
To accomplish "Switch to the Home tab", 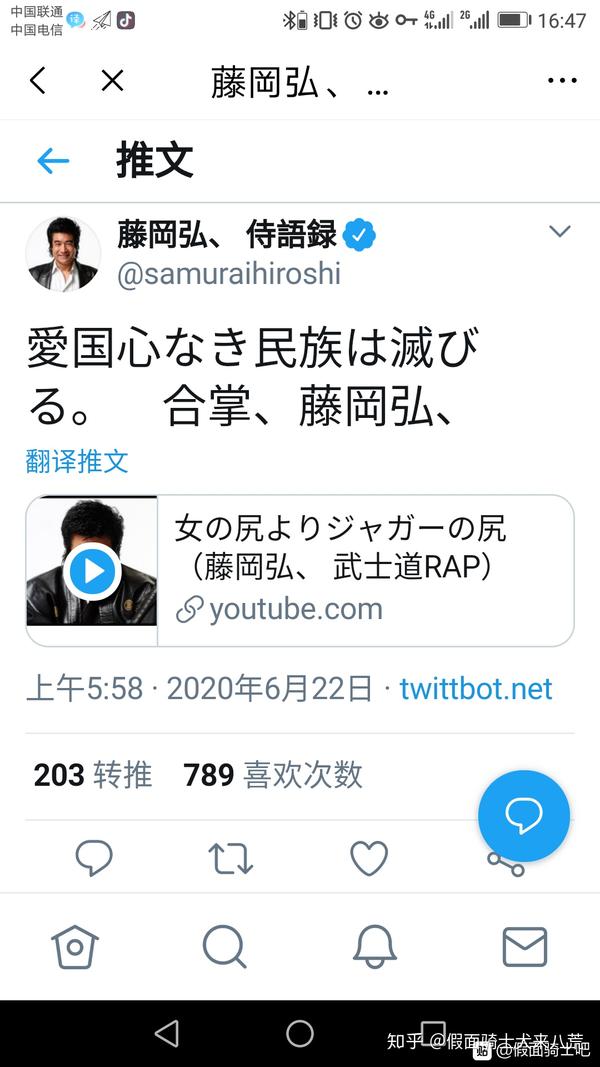I will [x=75, y=946].
